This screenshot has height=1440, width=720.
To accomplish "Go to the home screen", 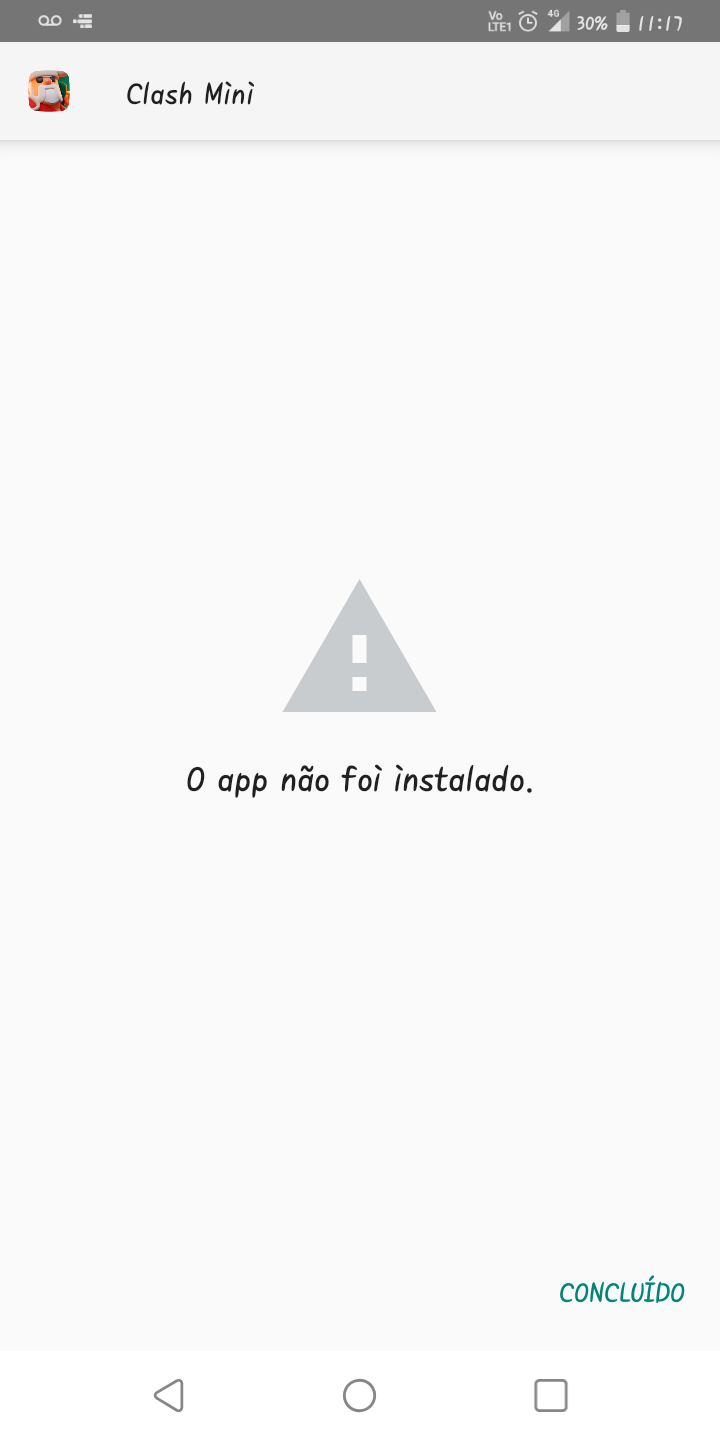I will [x=359, y=1395].
